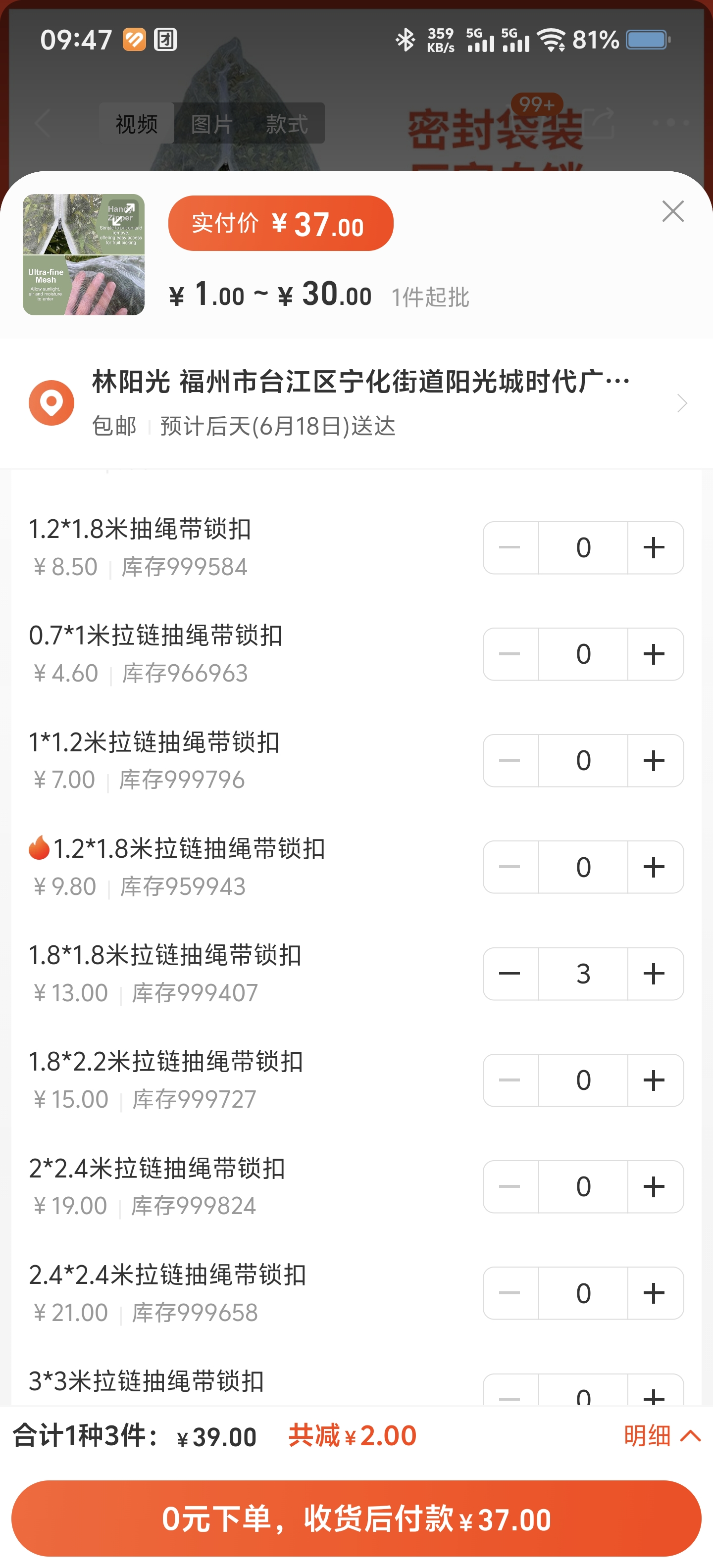Increase quantity of 1.8*1.8米拉链抽绳带锁扣

pyautogui.click(x=655, y=974)
